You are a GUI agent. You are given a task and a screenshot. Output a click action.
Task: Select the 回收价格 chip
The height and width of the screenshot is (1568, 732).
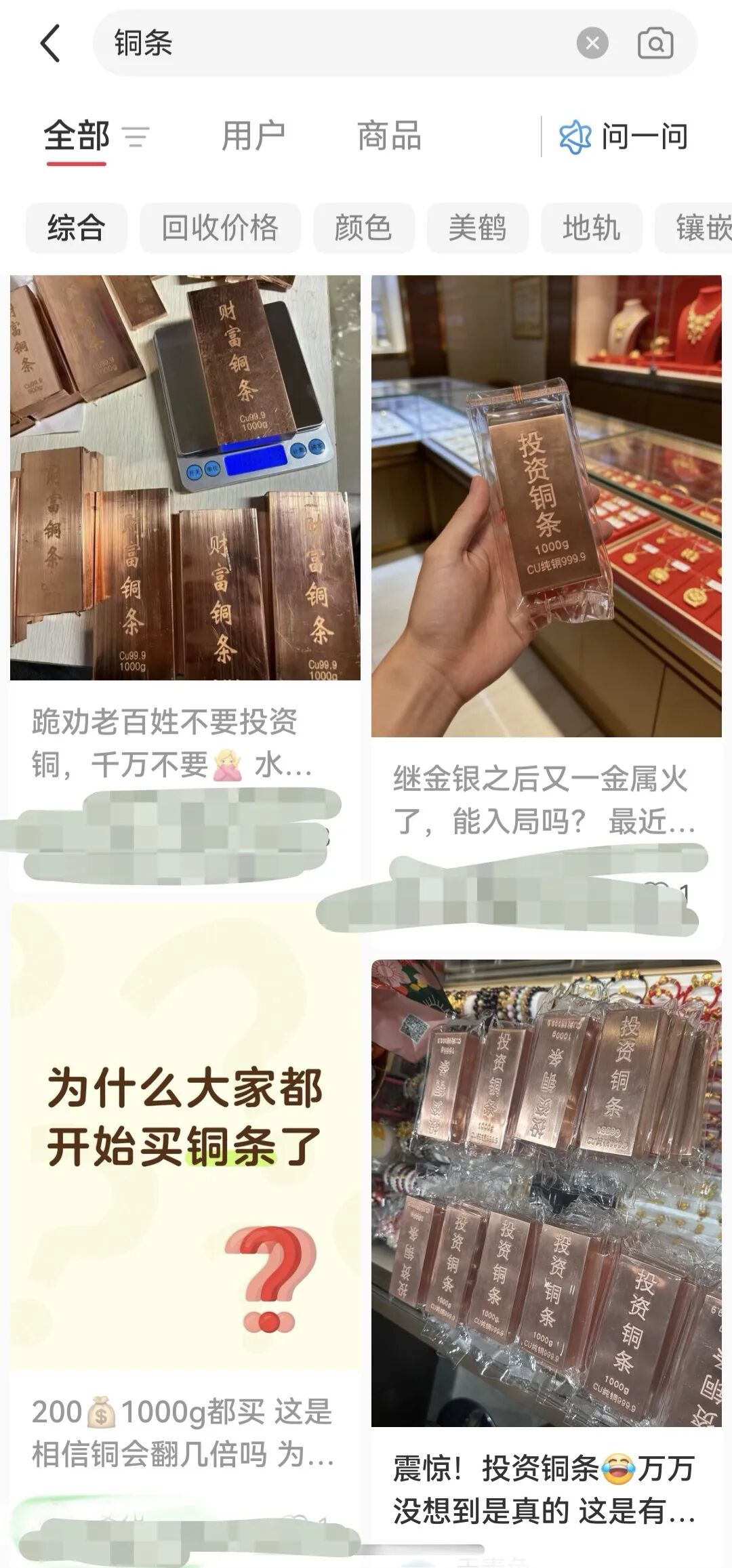pyautogui.click(x=220, y=228)
